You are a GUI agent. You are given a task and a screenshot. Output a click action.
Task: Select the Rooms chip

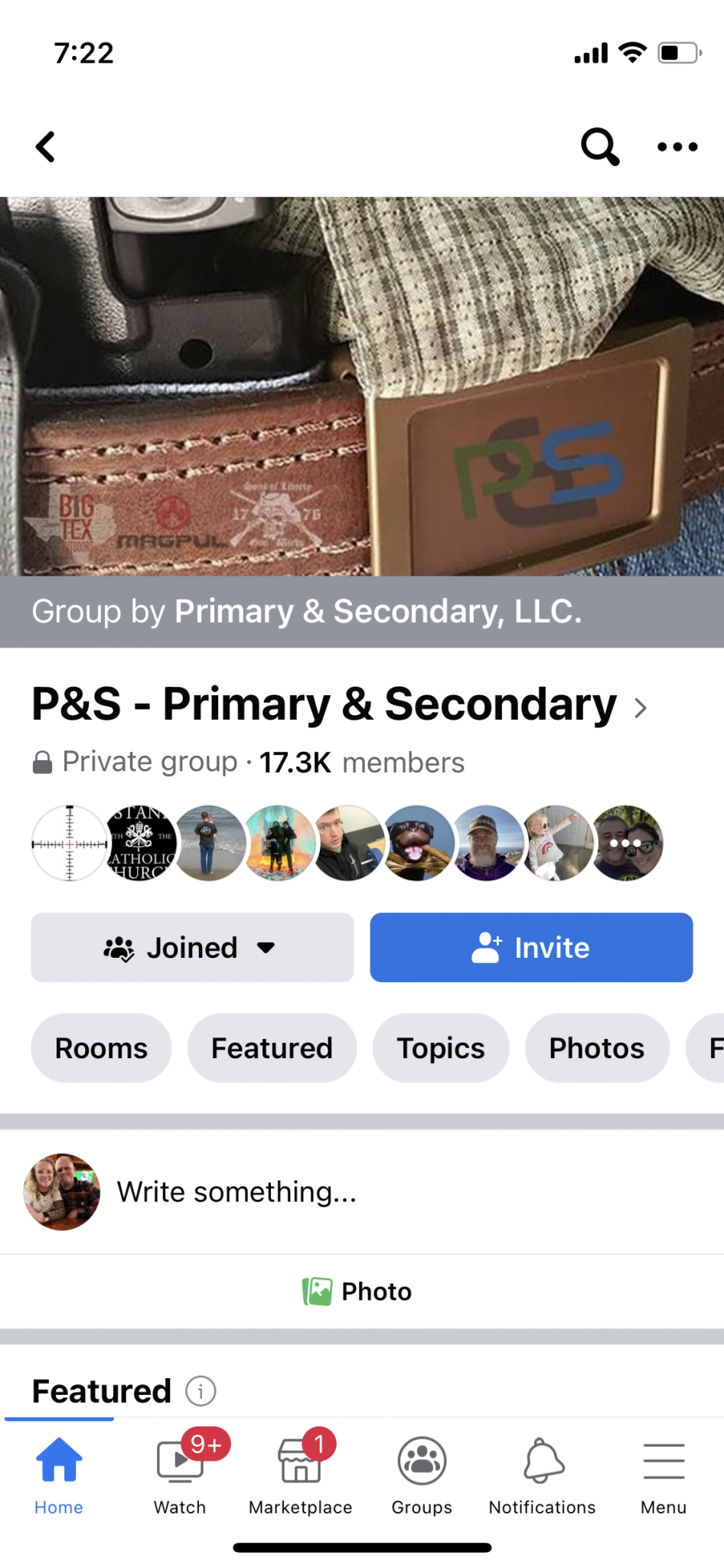coord(101,1048)
